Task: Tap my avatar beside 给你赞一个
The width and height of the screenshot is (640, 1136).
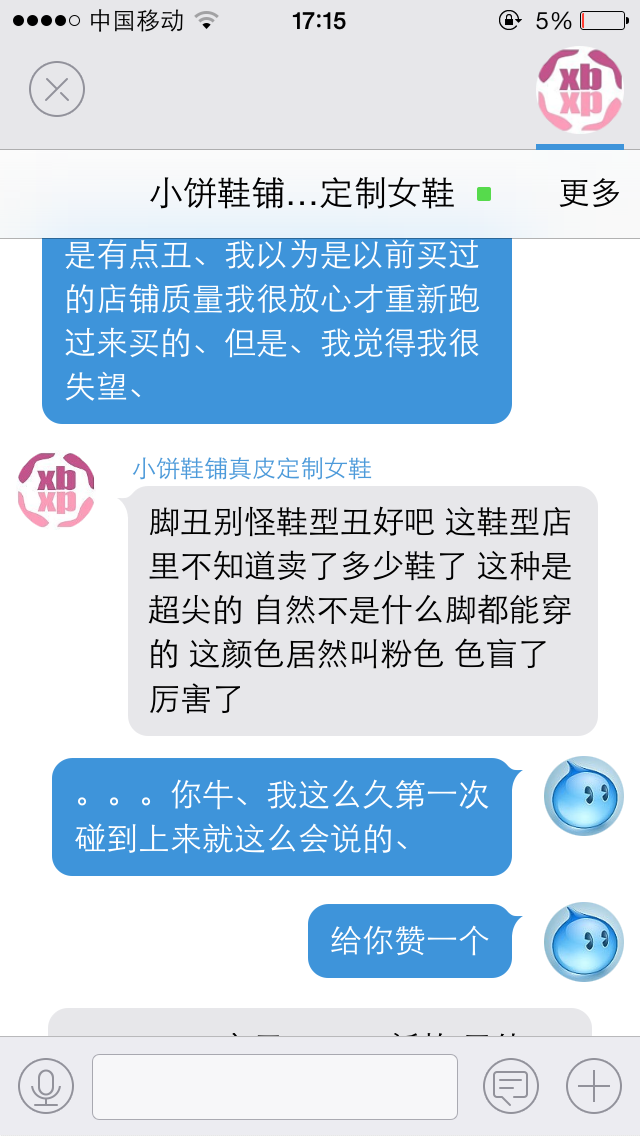Action: click(583, 941)
